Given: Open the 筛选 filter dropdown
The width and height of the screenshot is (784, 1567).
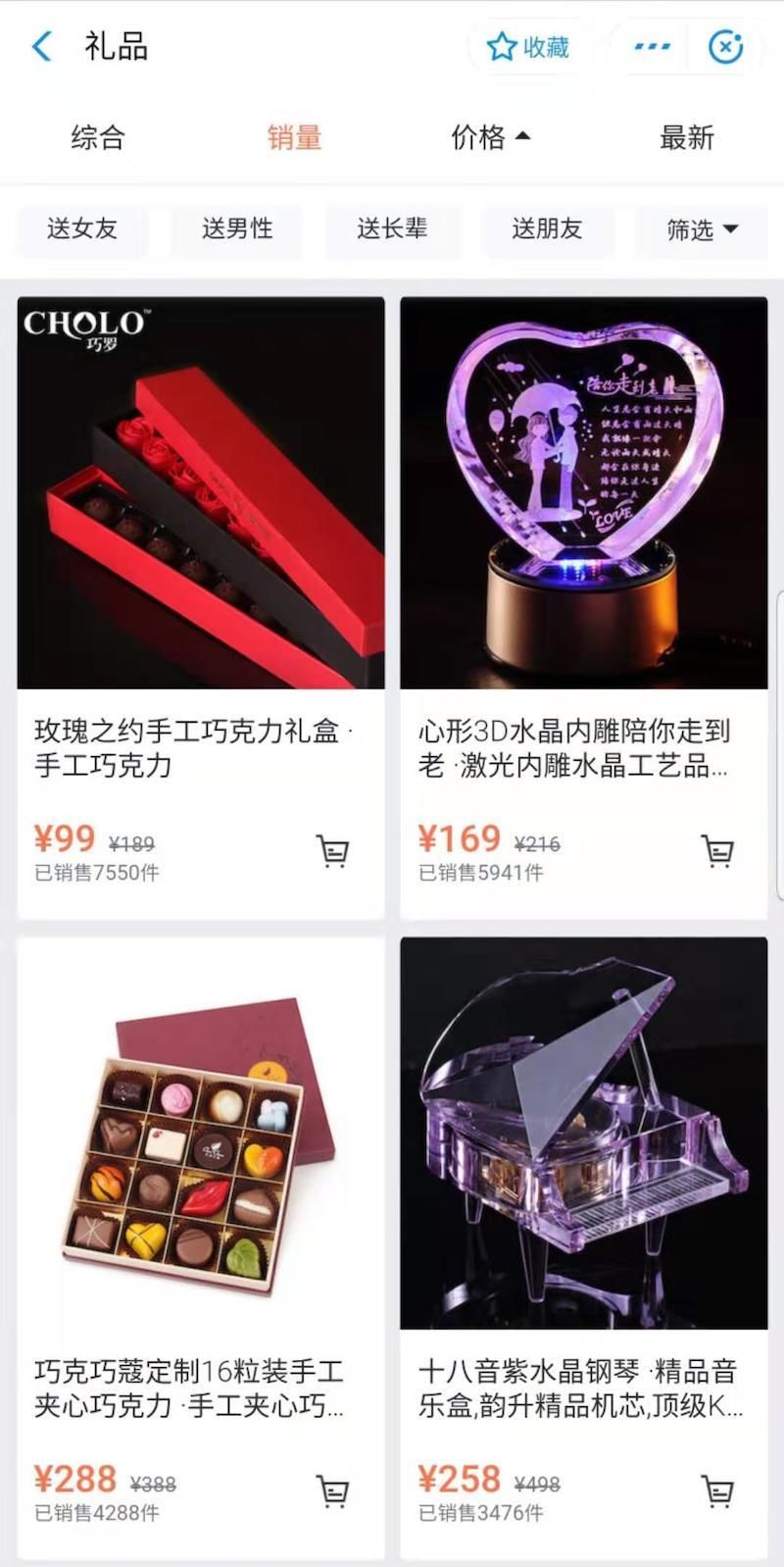Looking at the screenshot, I should [x=701, y=230].
